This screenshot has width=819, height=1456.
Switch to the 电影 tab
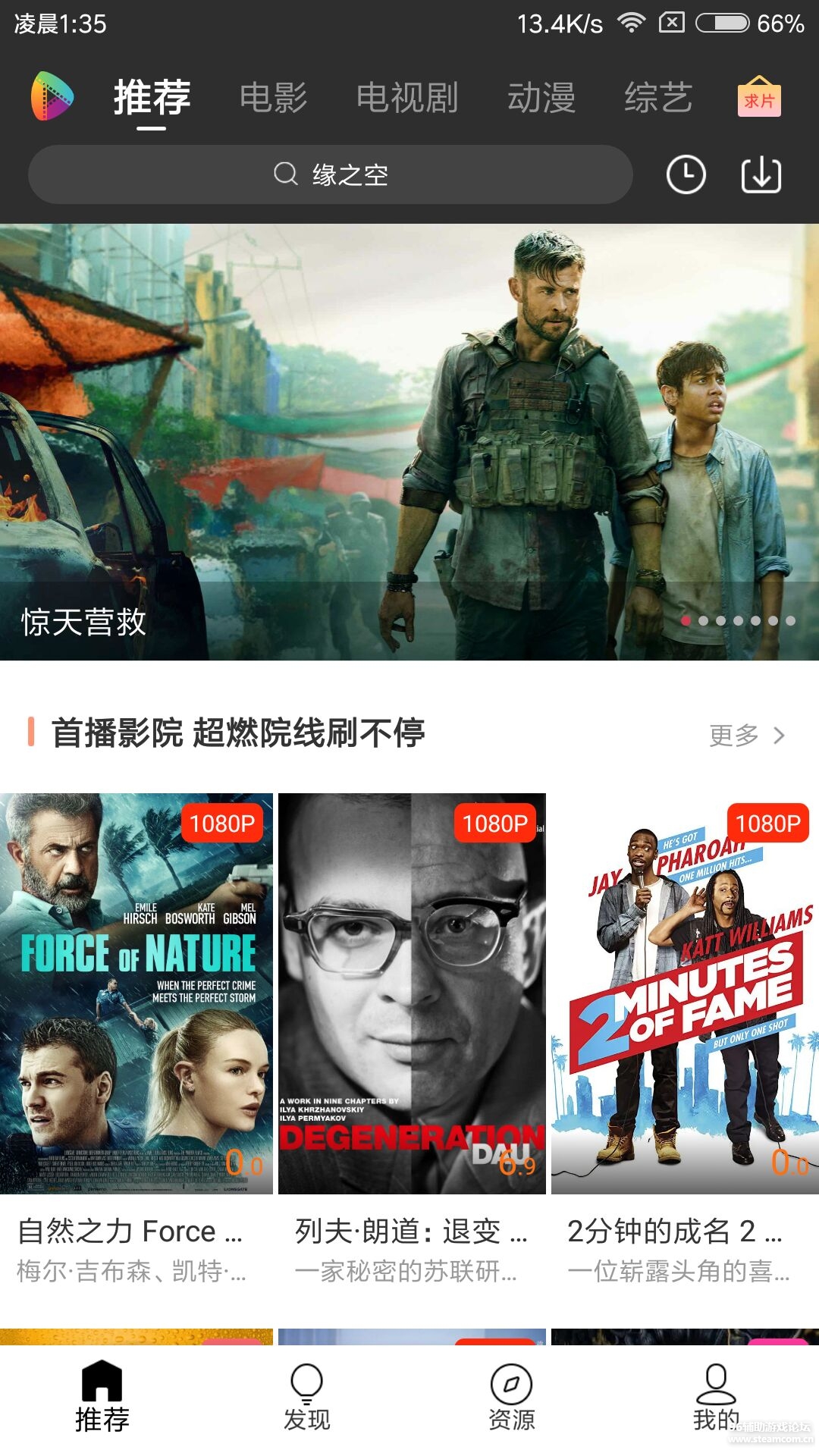point(273,98)
